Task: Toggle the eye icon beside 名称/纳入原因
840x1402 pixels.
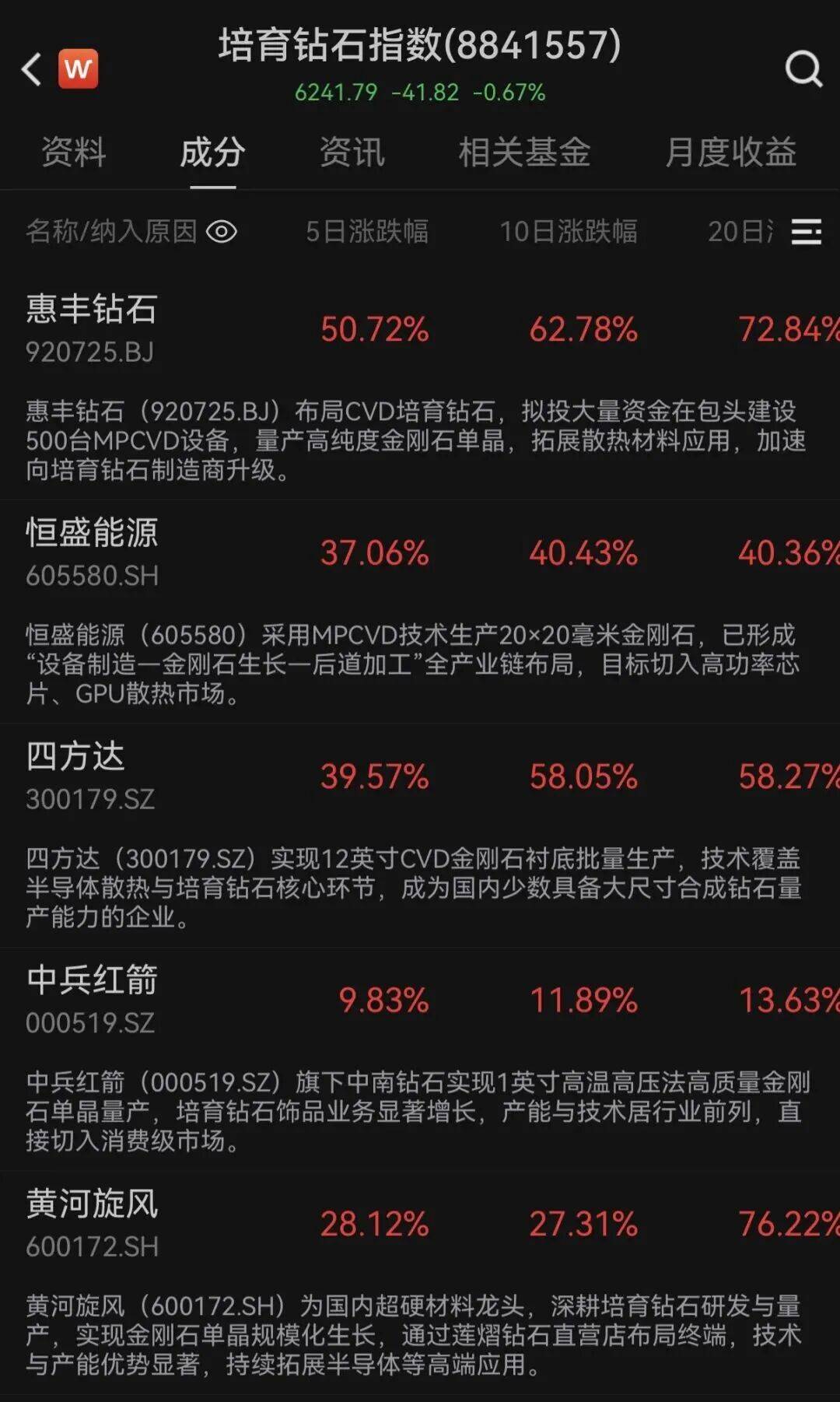Action: [x=222, y=232]
